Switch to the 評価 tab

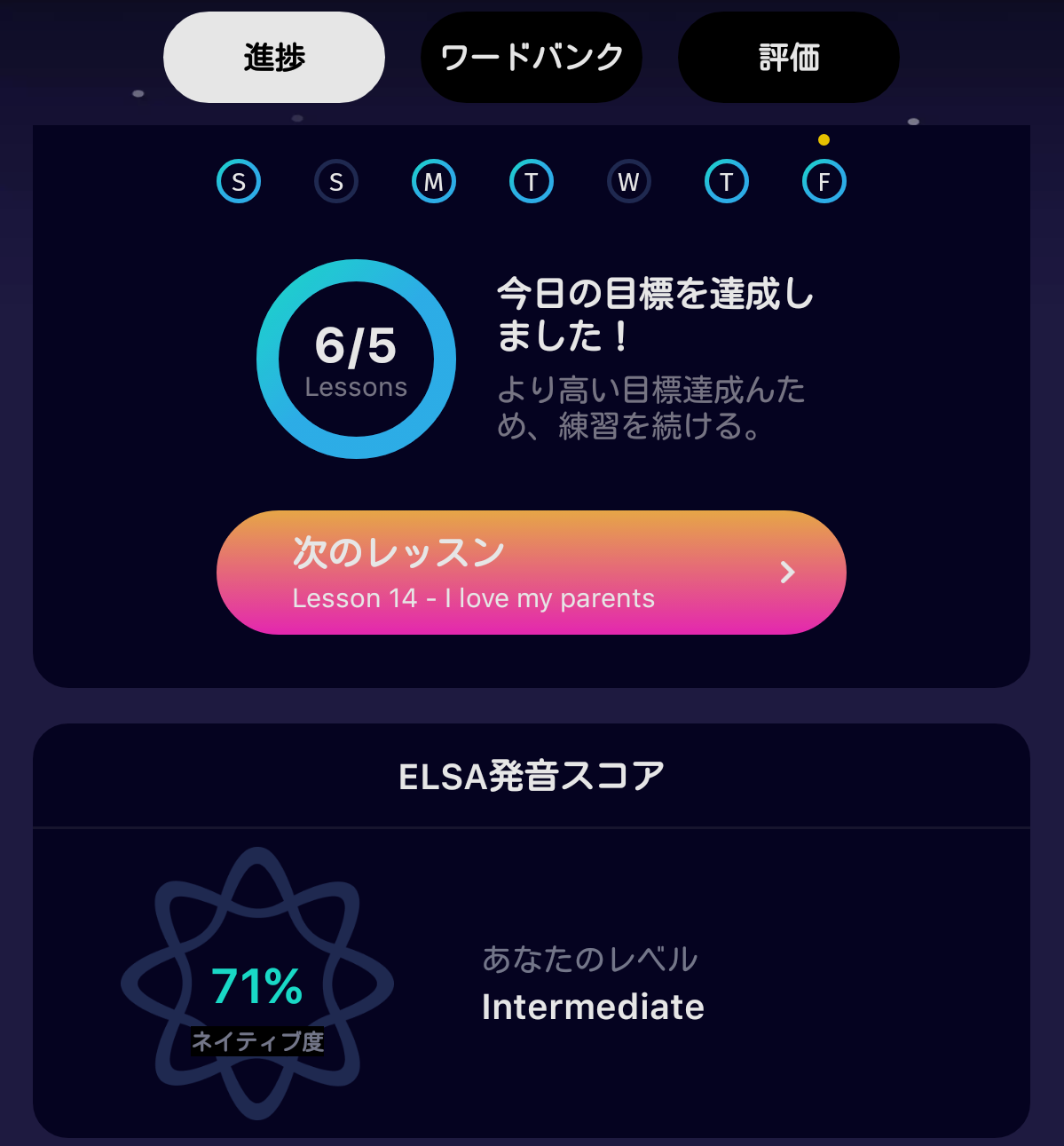[788, 58]
